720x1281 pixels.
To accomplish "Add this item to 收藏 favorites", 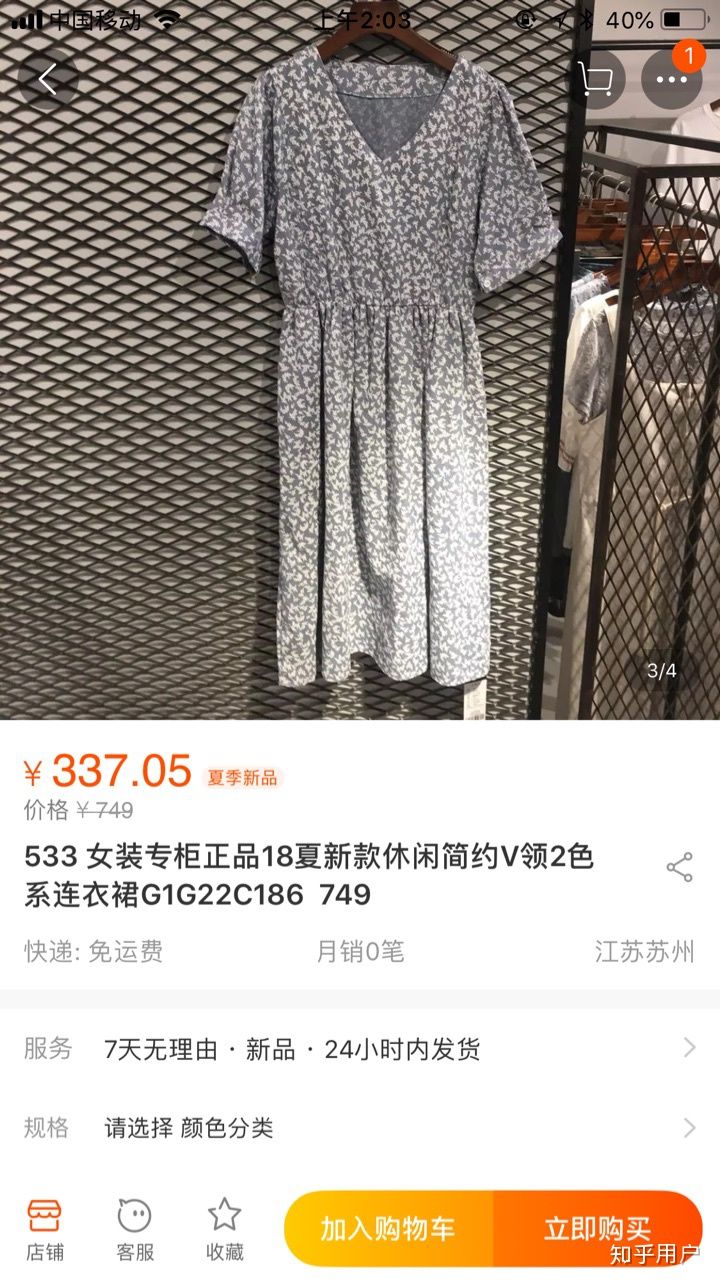I will (x=224, y=1229).
